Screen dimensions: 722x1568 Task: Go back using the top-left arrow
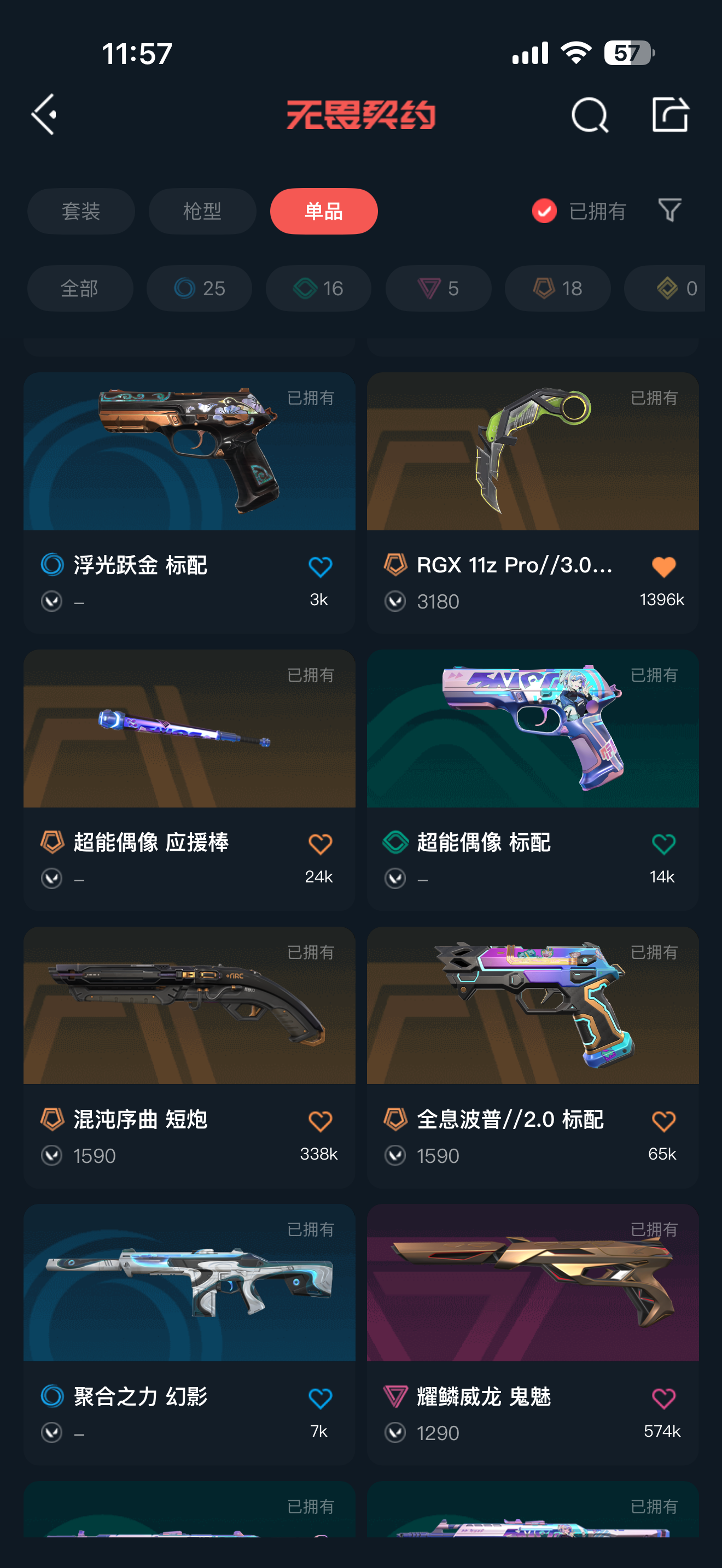45,114
